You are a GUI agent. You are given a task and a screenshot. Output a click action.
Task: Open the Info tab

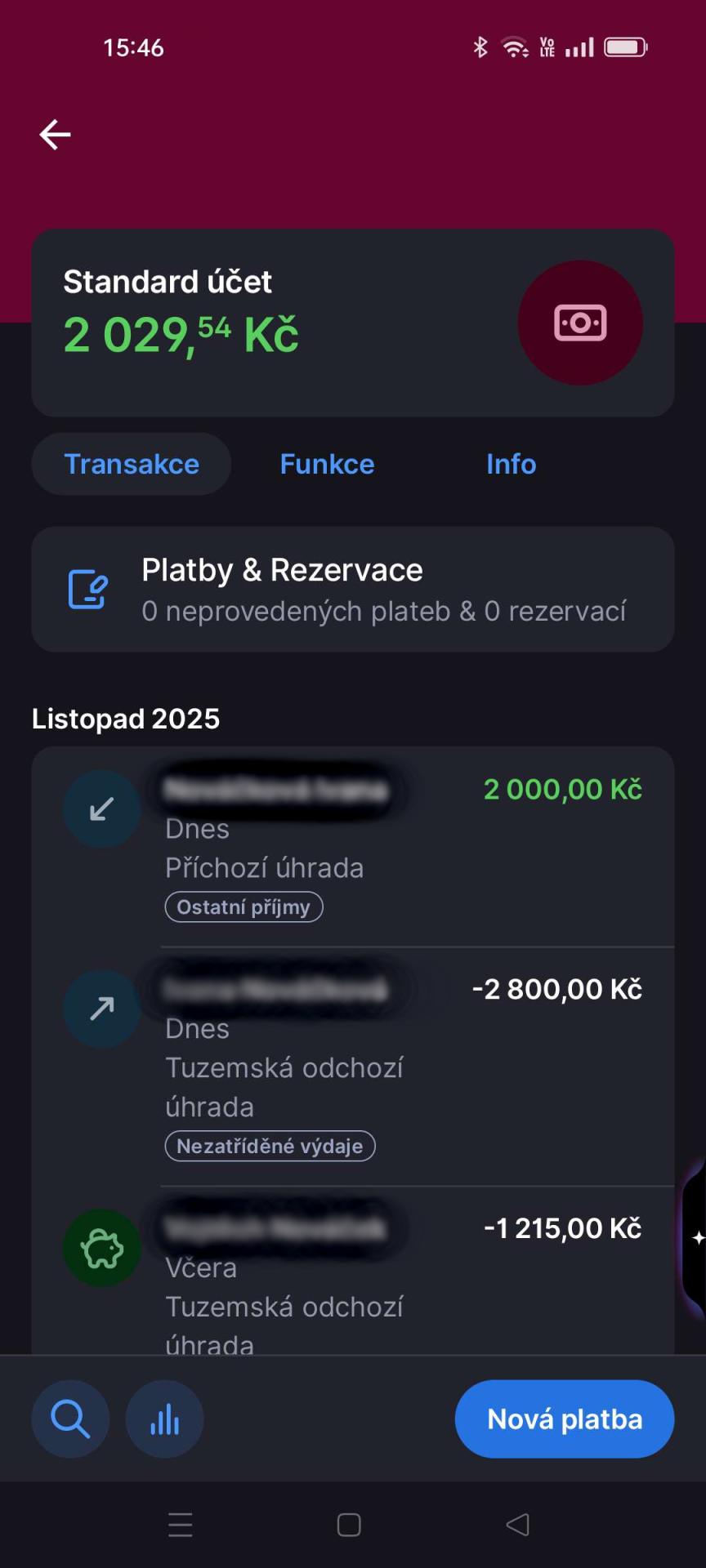[510, 464]
